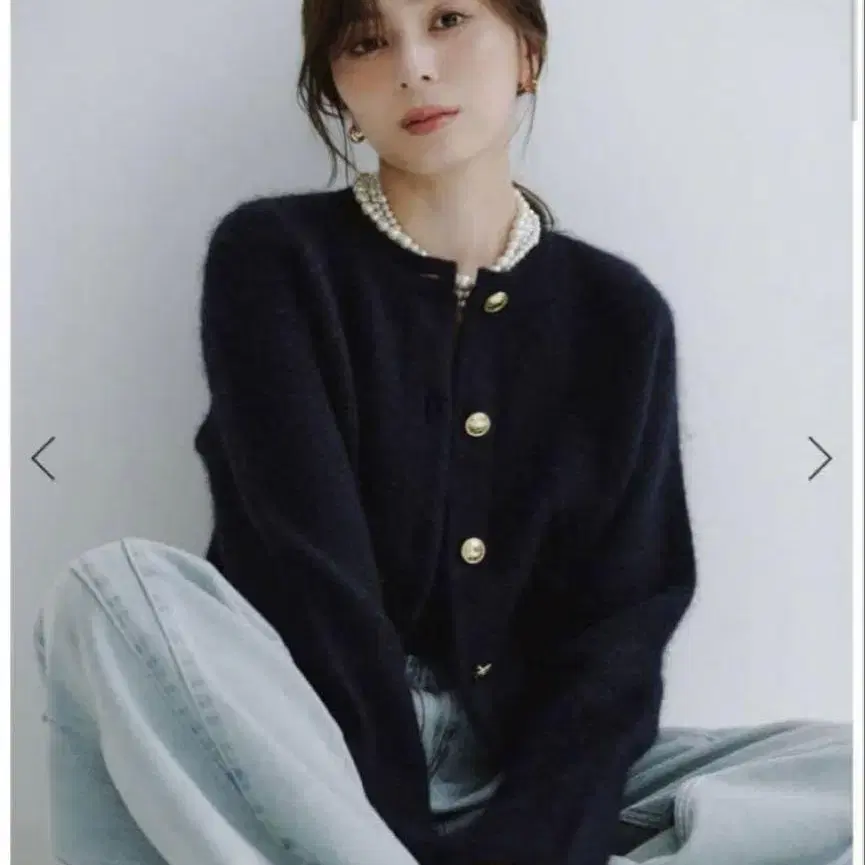Viewport: 865px width, 865px height.
Task: Go to the previous product photo
Action: click(x=44, y=458)
